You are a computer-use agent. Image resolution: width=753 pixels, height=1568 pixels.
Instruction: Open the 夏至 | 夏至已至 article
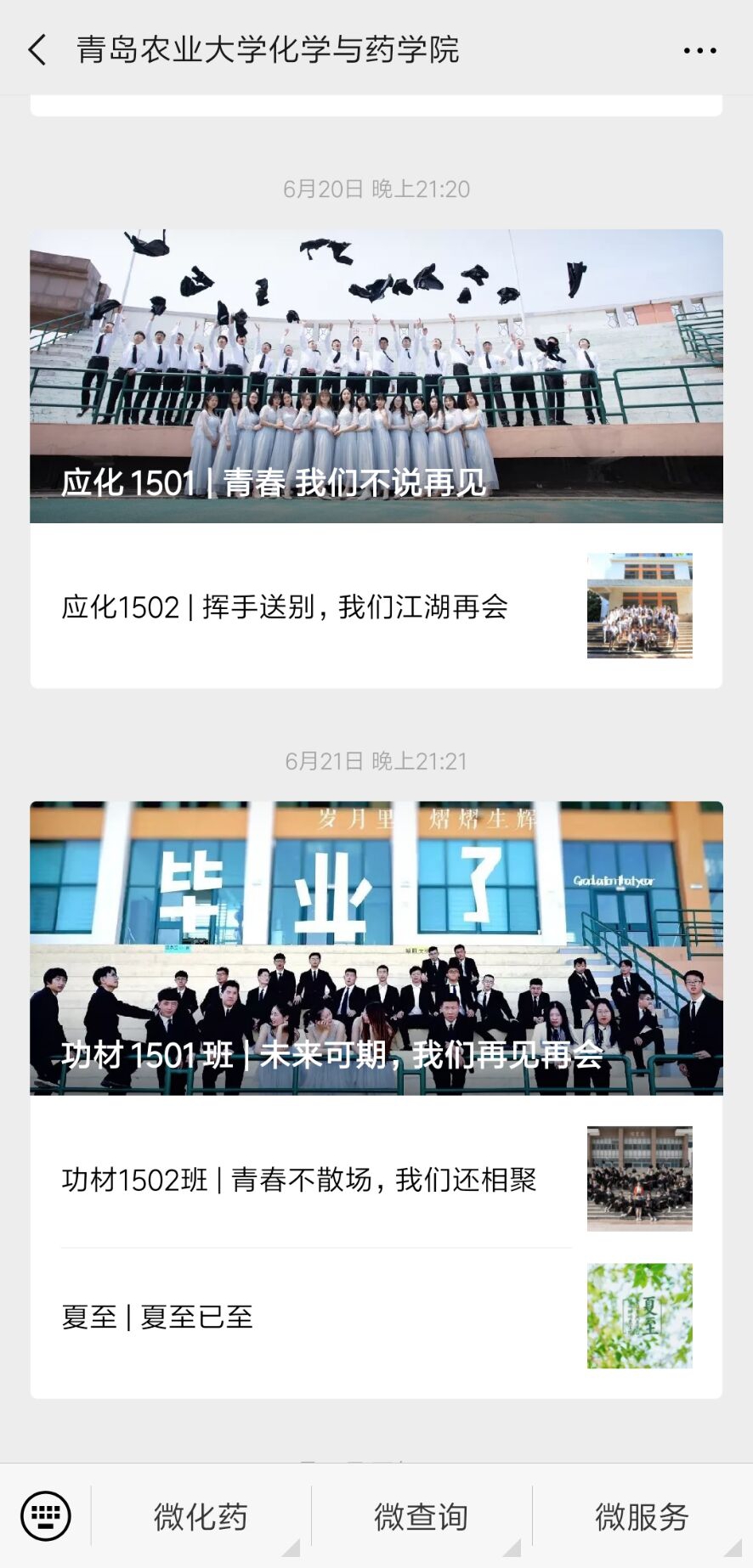pos(376,1317)
